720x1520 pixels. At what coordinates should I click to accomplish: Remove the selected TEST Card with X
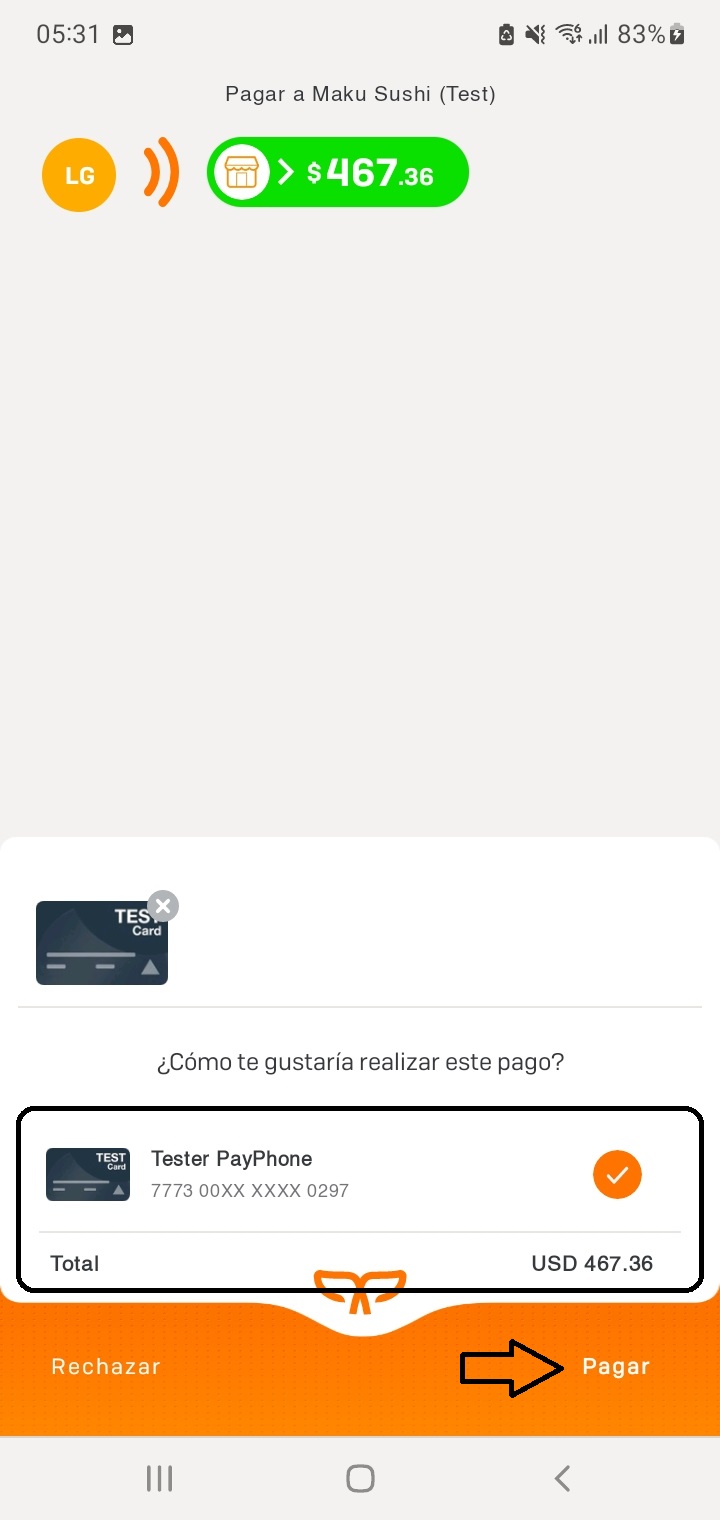point(163,906)
